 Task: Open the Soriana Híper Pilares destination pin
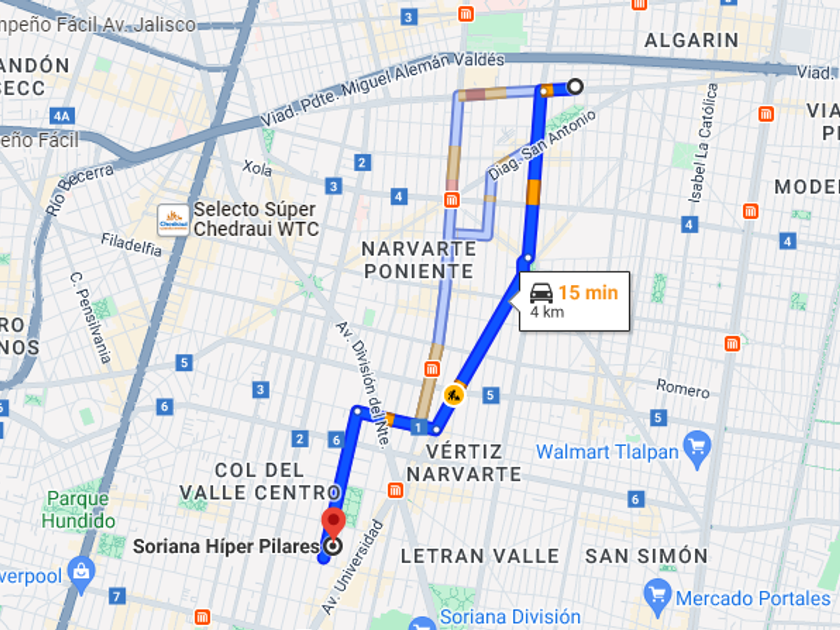[x=332, y=522]
